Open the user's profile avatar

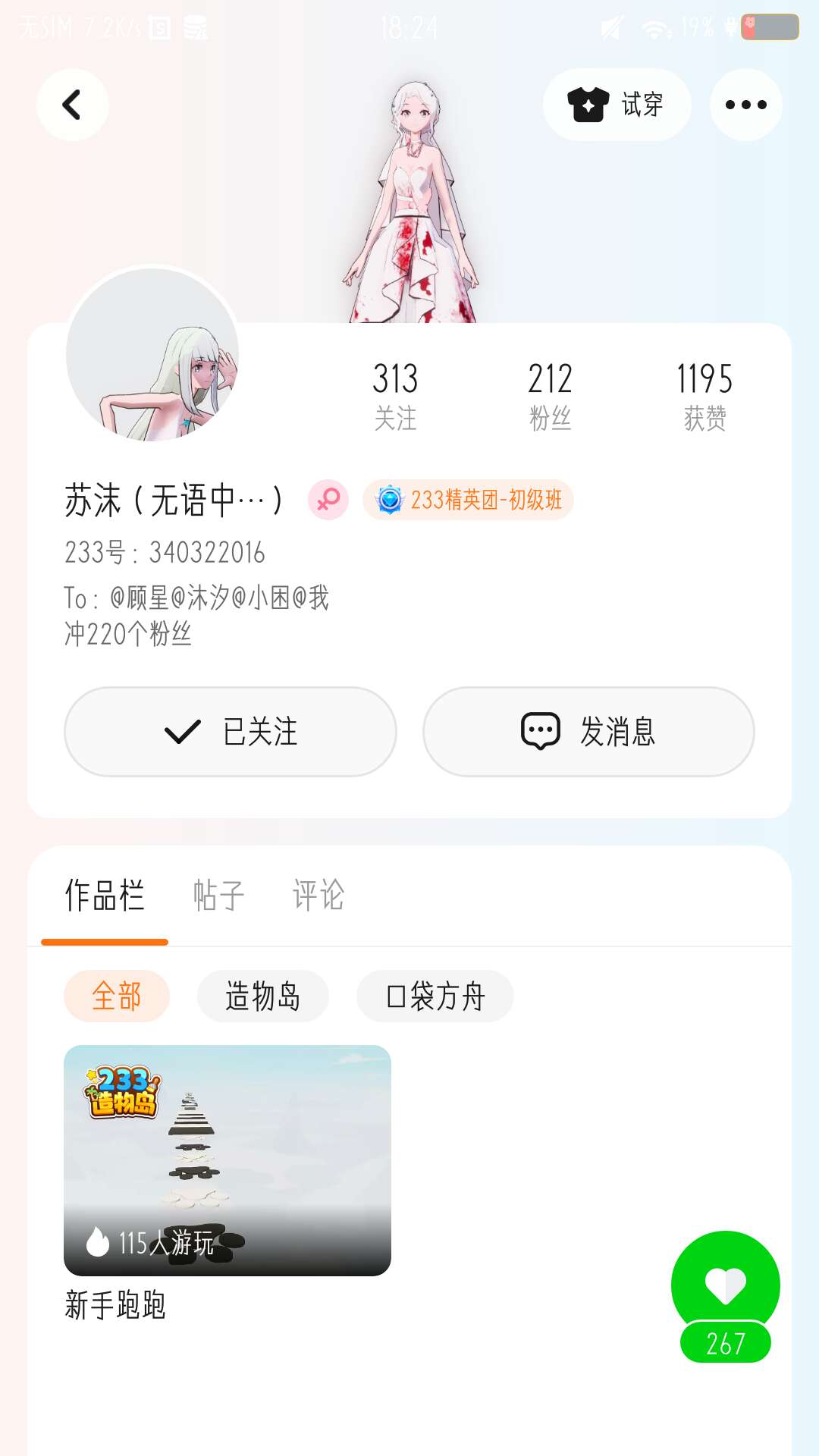[x=152, y=354]
